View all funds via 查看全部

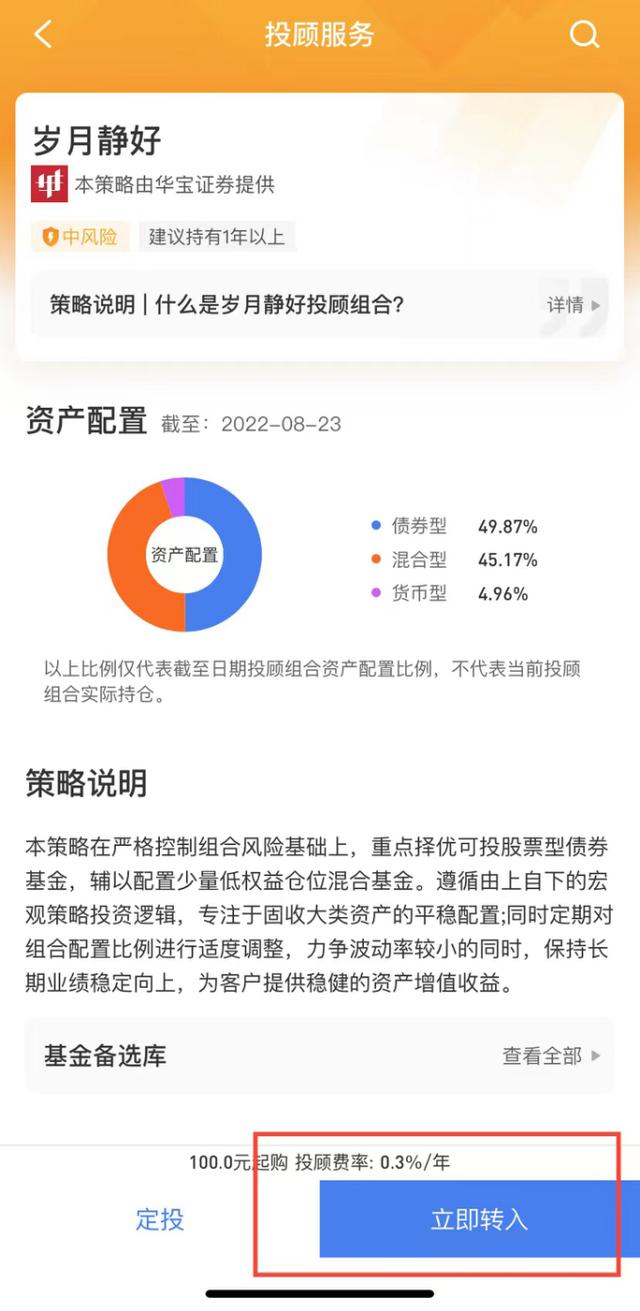(552, 1056)
